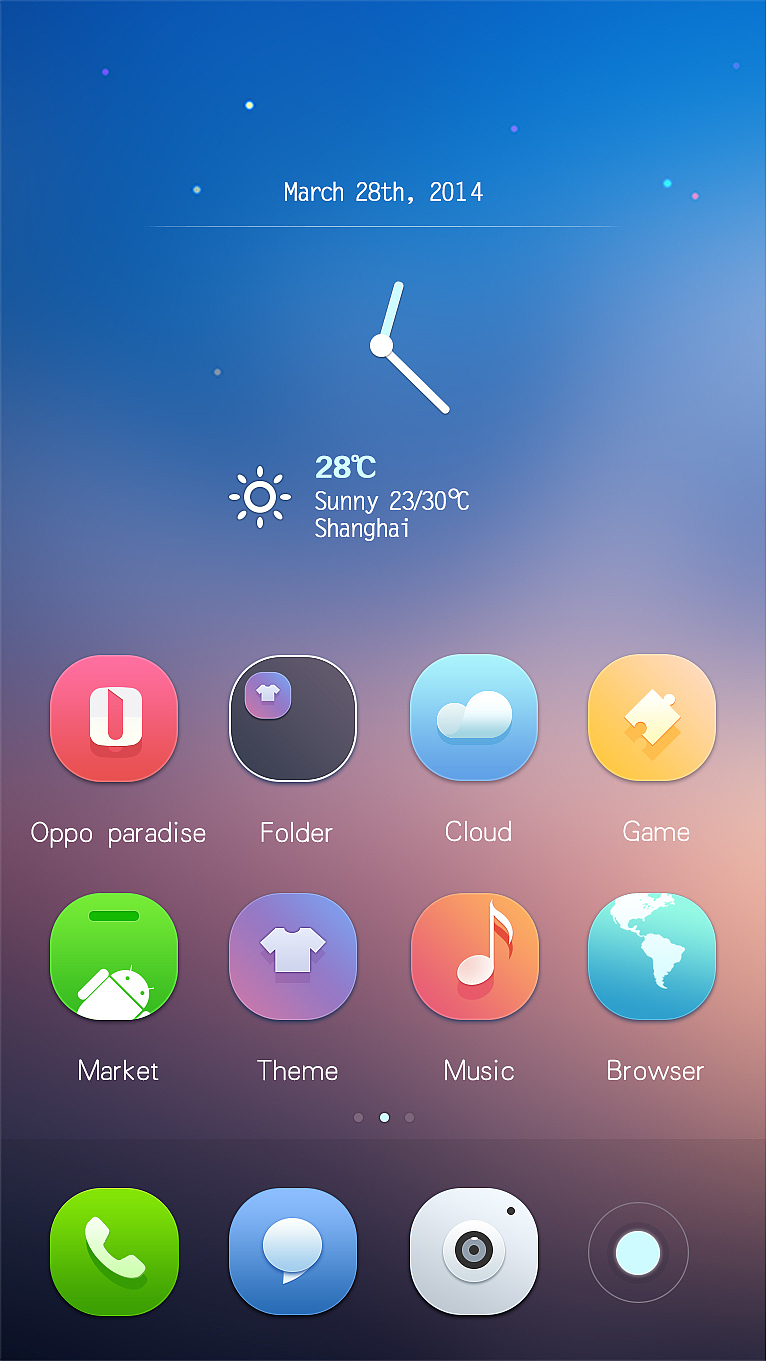This screenshot has width=767, height=1361.
Task: Launch the Camera from the dock
Action: coord(474,1251)
